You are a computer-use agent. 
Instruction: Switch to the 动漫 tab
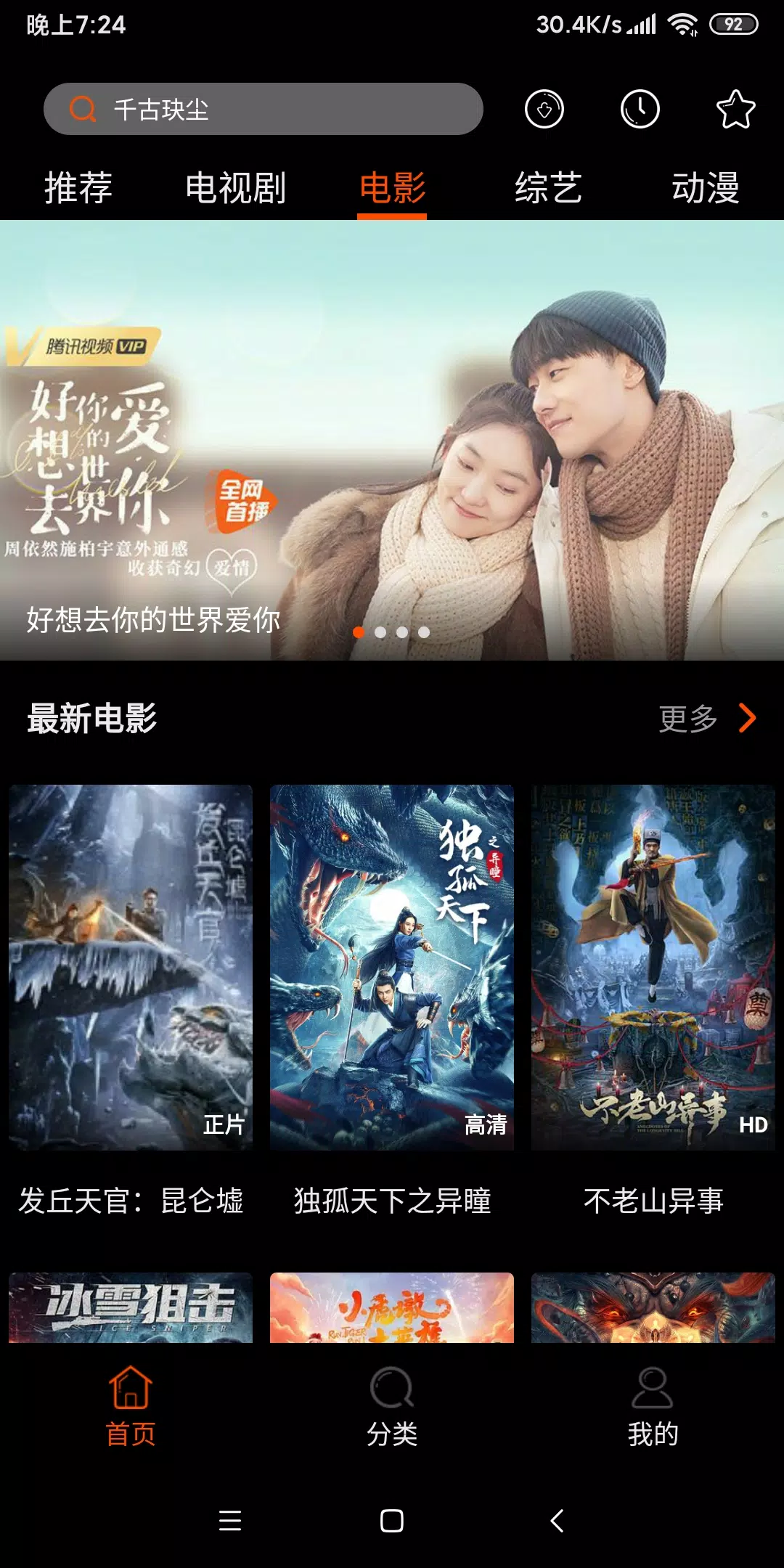point(705,188)
